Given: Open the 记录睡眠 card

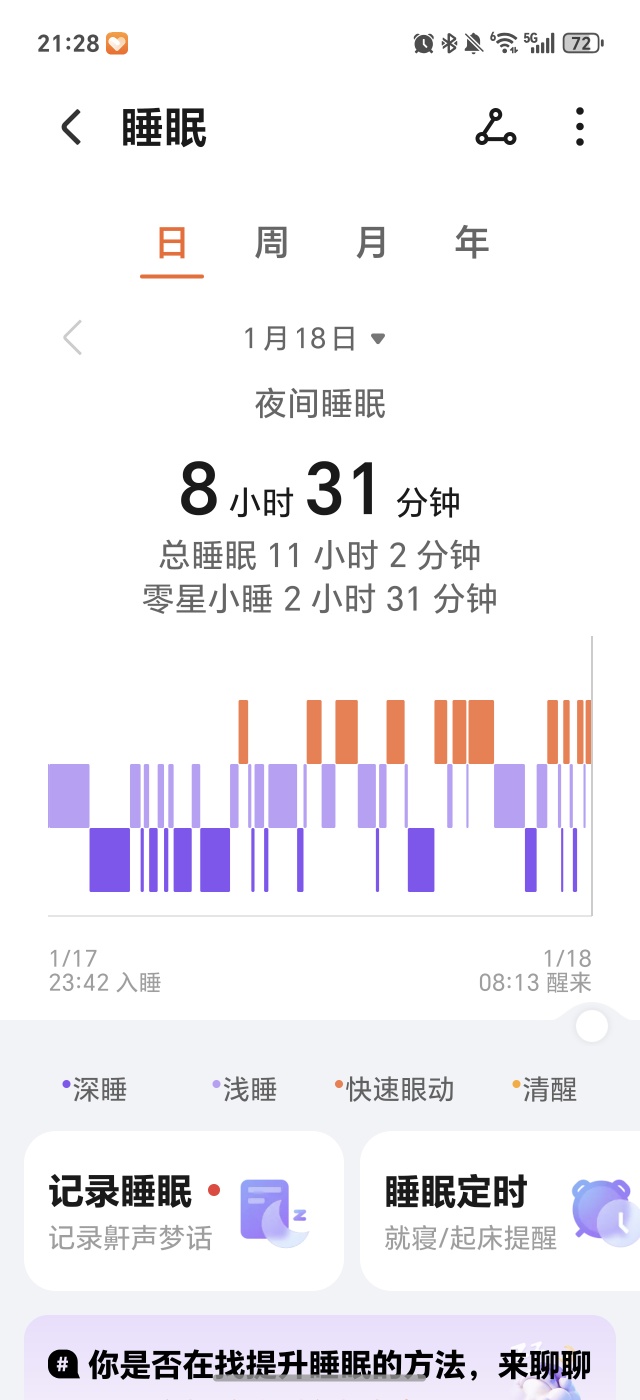Looking at the screenshot, I should [x=184, y=1210].
